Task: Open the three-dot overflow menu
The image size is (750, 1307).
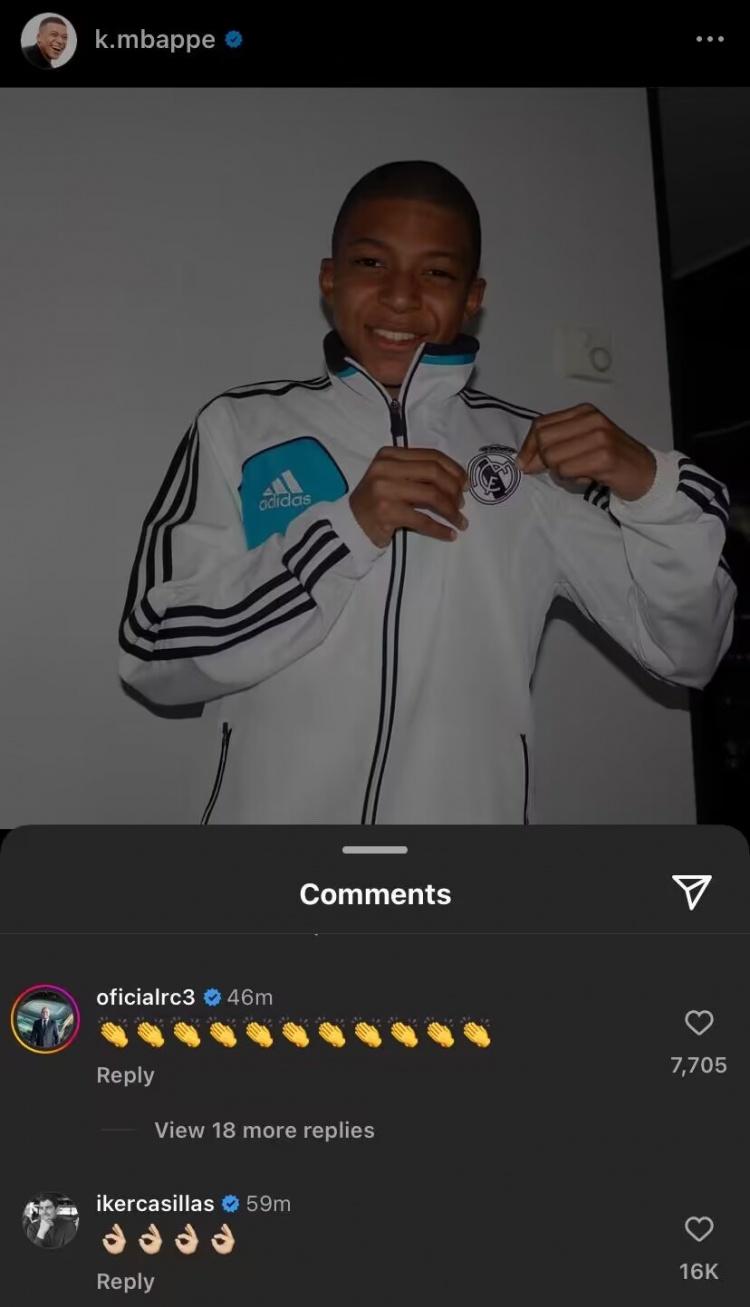Action: (x=709, y=39)
